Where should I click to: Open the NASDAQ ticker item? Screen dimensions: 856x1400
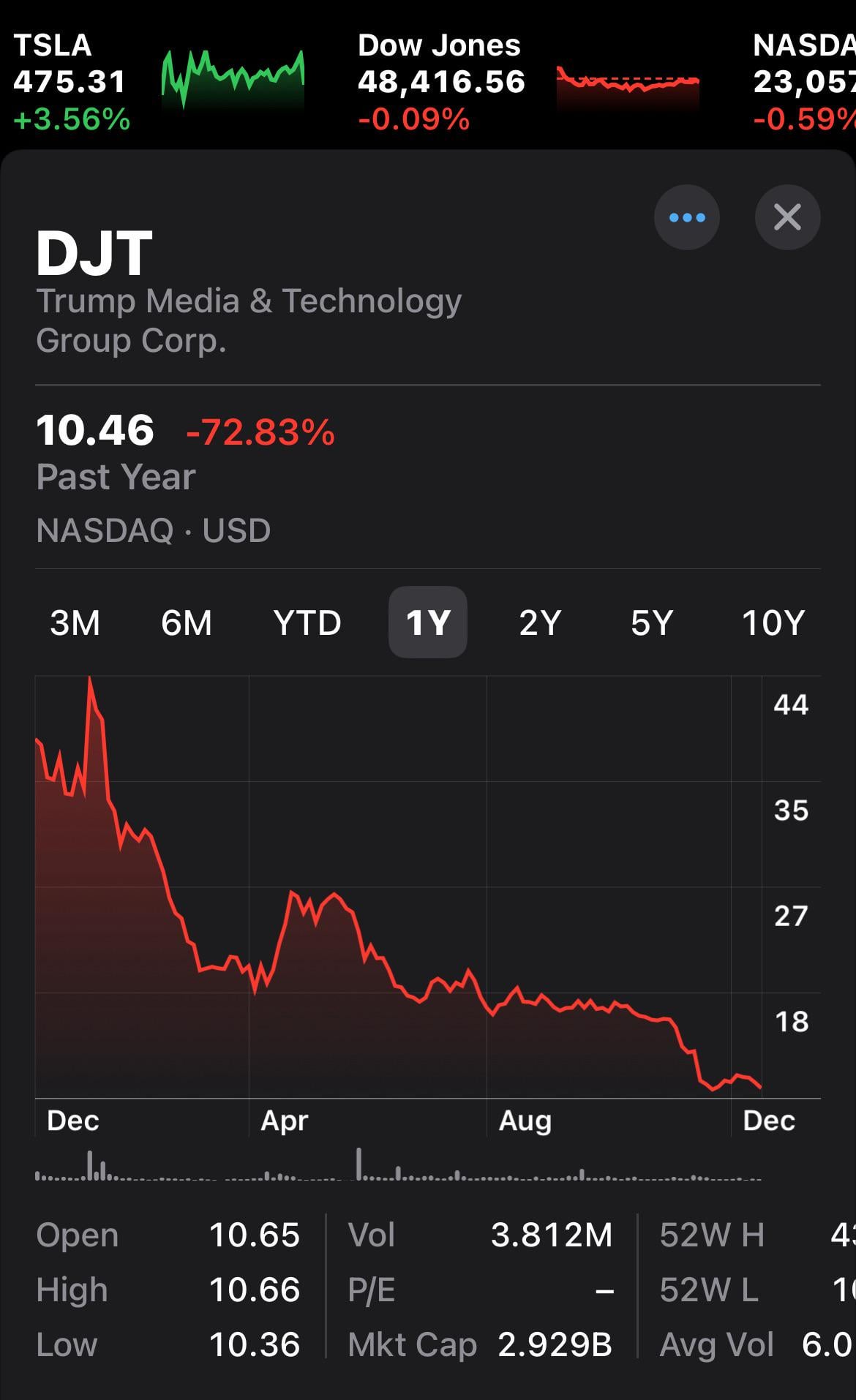(805, 82)
